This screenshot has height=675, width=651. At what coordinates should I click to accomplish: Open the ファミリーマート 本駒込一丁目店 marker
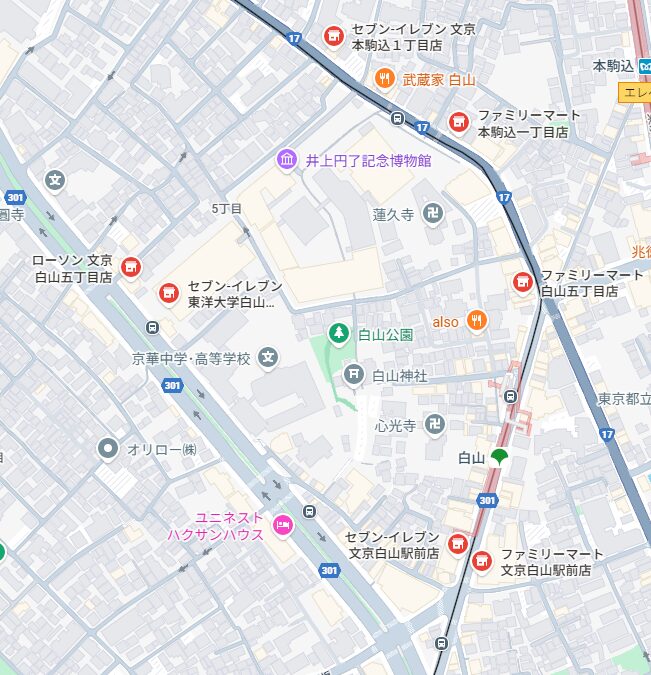[458, 122]
